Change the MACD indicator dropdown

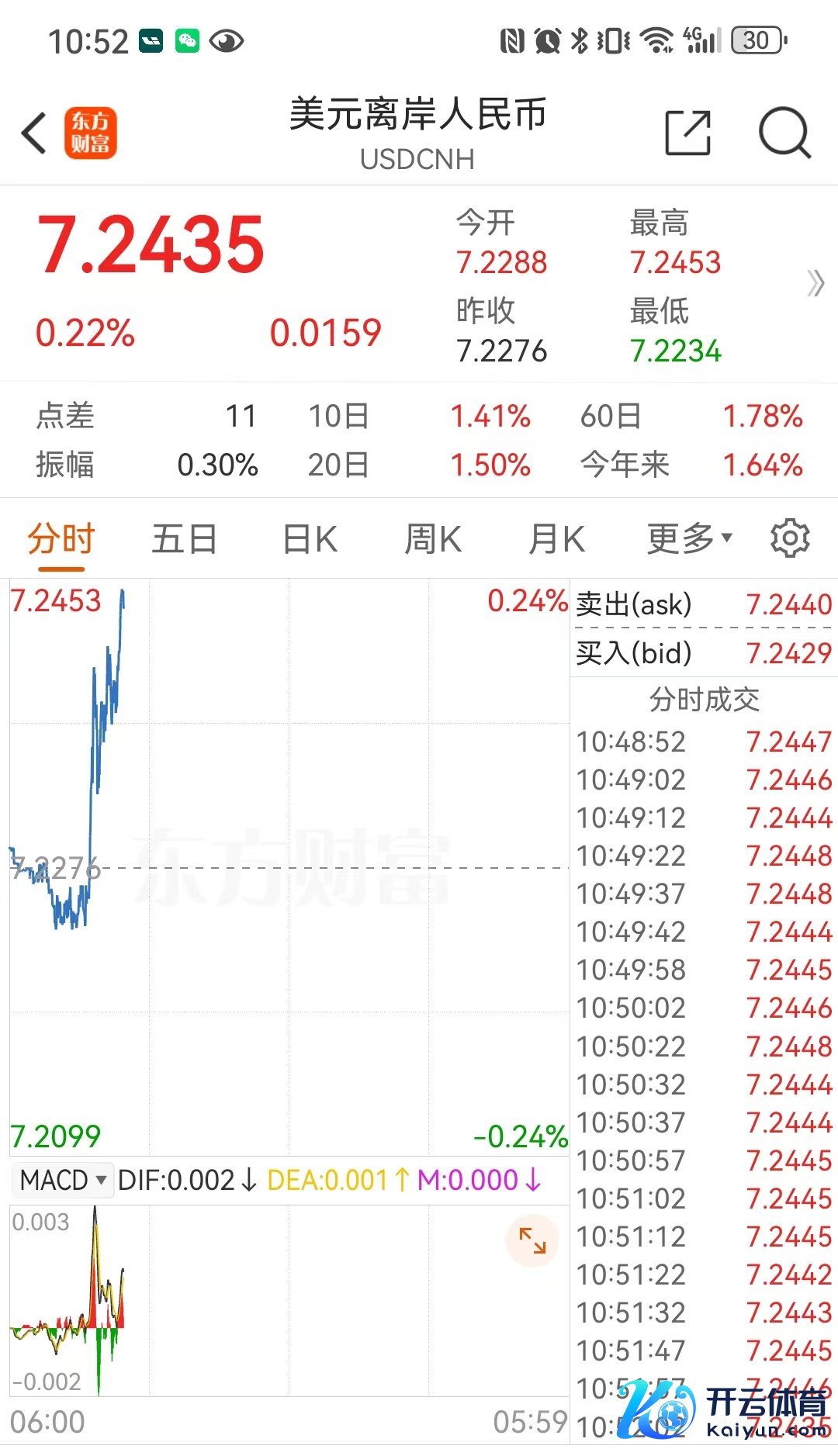pyautogui.click(x=63, y=1180)
